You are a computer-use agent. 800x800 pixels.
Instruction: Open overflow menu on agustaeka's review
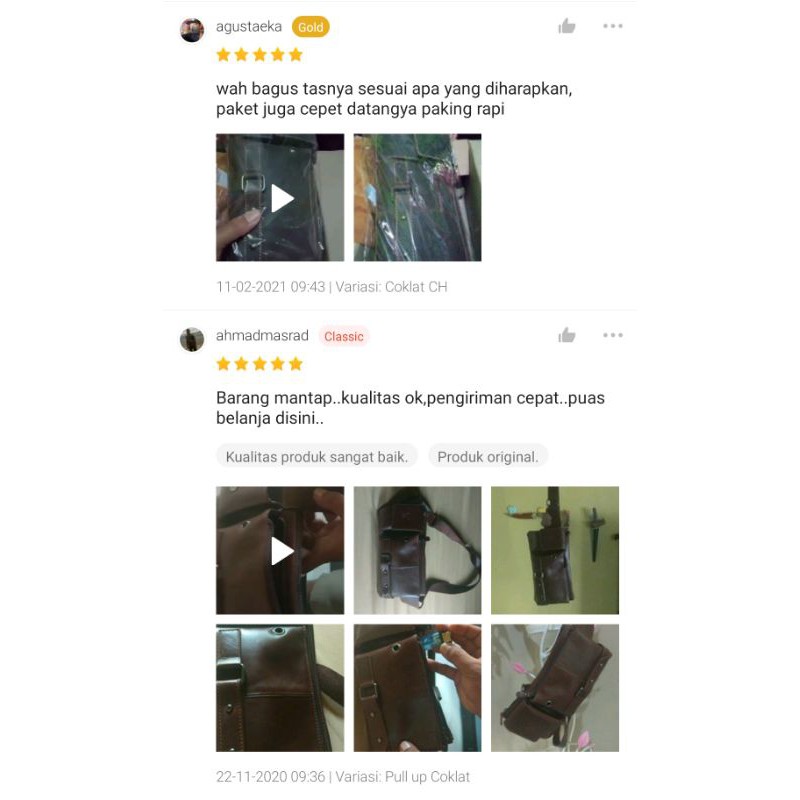[x=613, y=27]
